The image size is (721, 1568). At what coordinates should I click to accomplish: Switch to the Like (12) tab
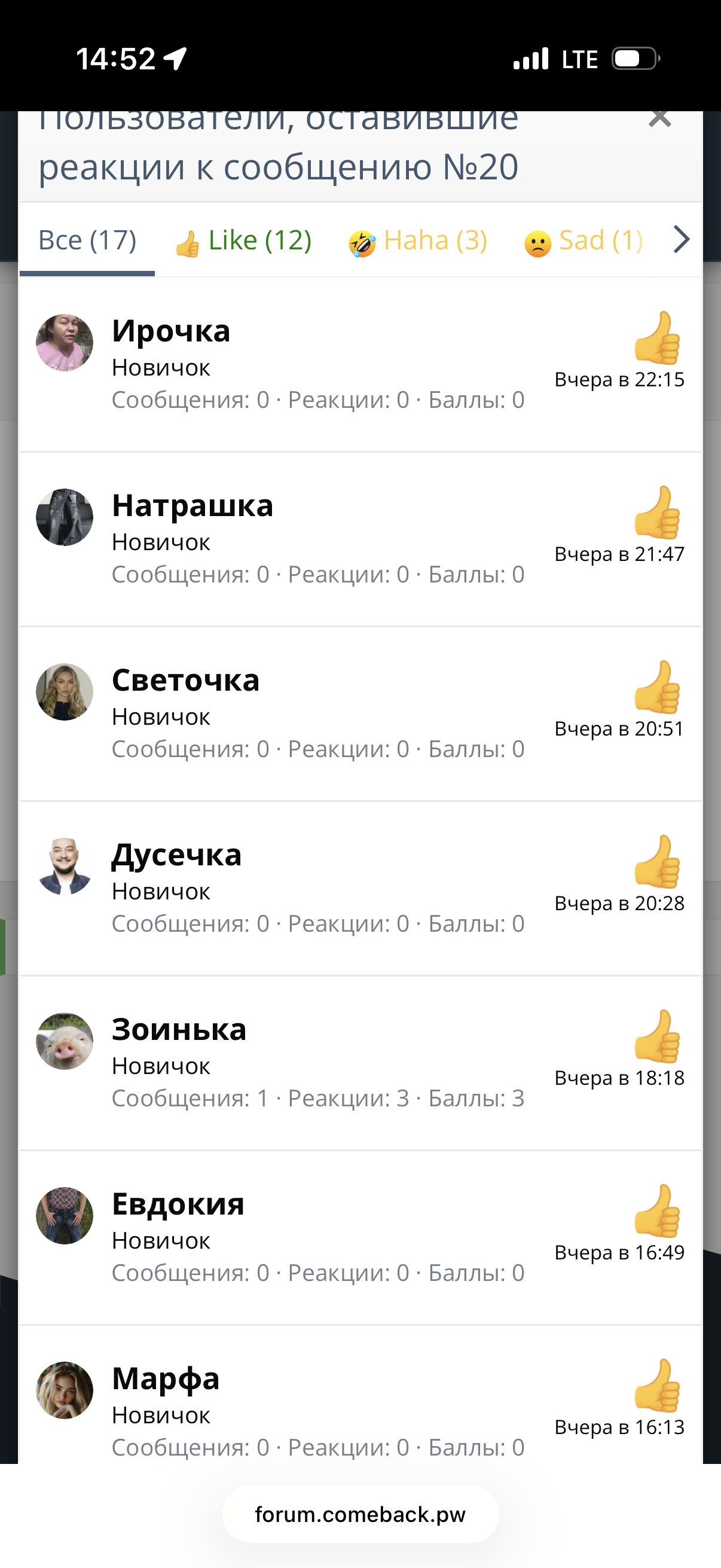(243, 240)
